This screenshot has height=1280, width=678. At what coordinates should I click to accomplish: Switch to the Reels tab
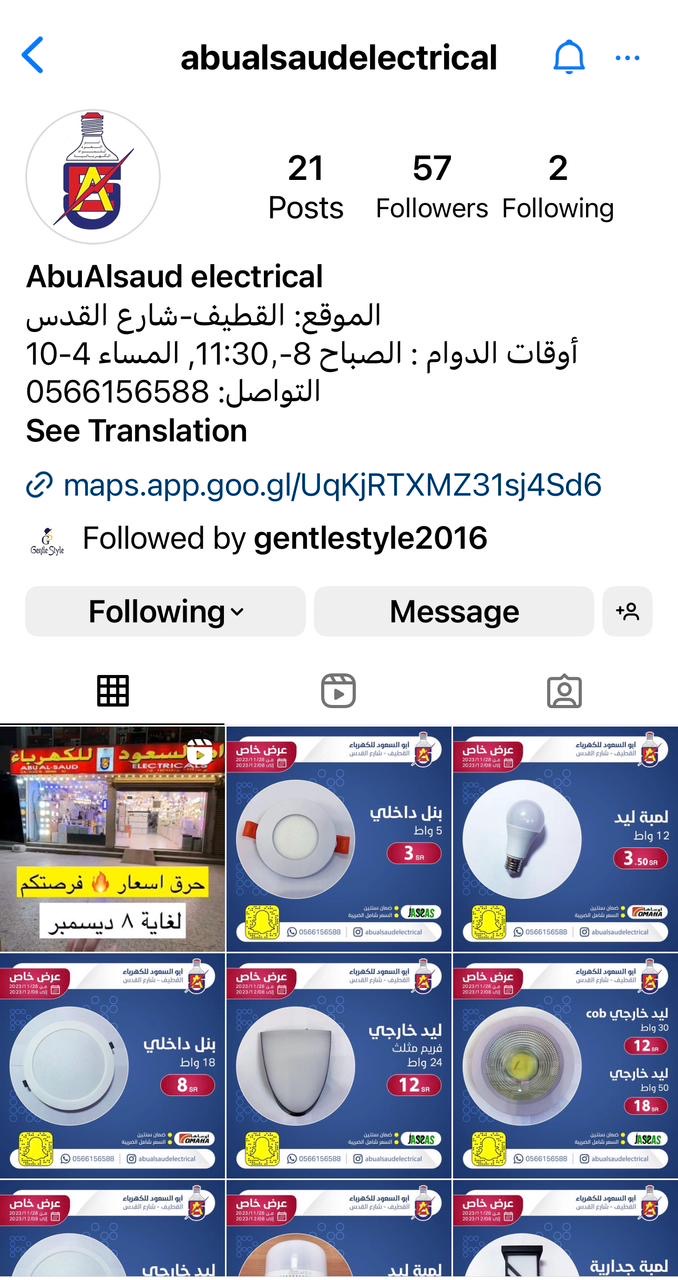click(338, 691)
